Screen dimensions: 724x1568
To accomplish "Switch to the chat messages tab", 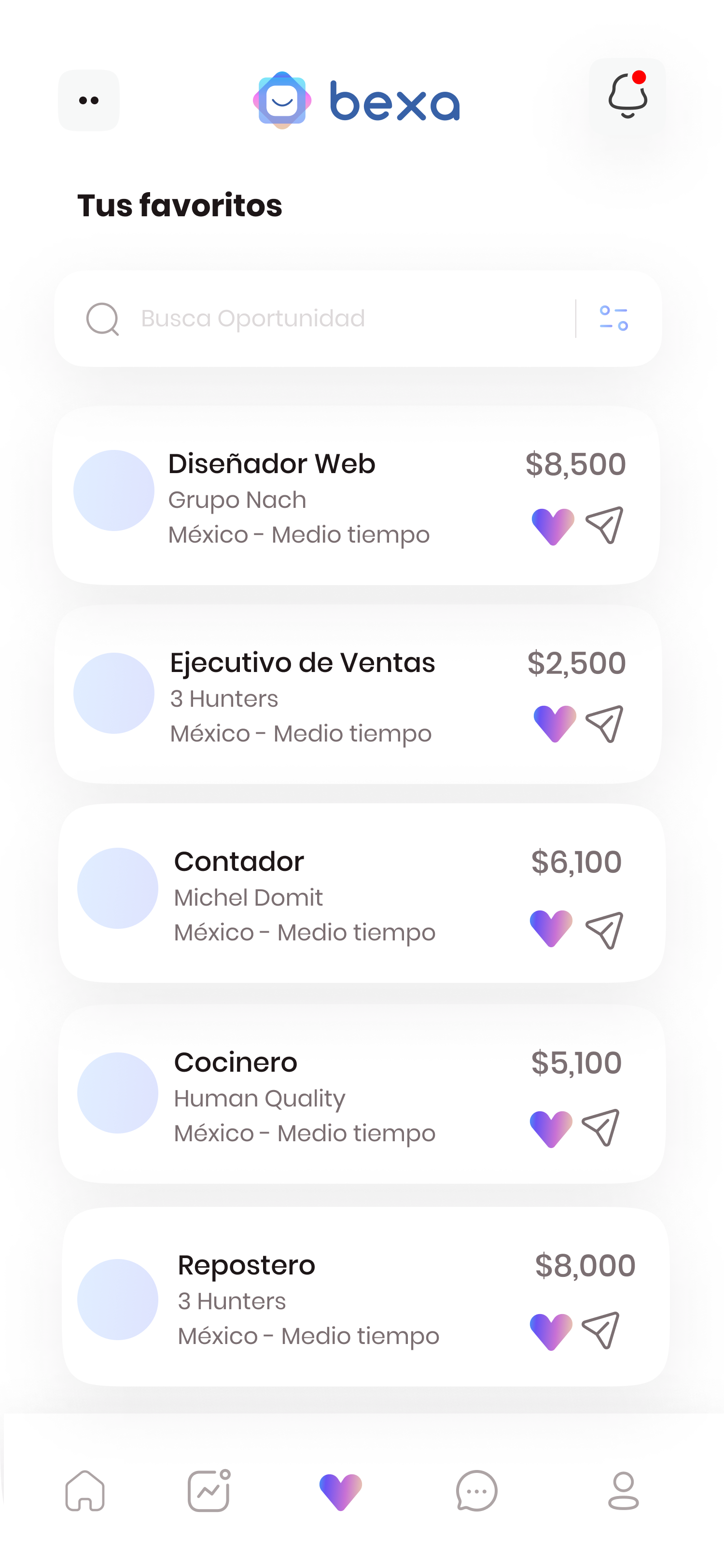I will [x=476, y=1490].
